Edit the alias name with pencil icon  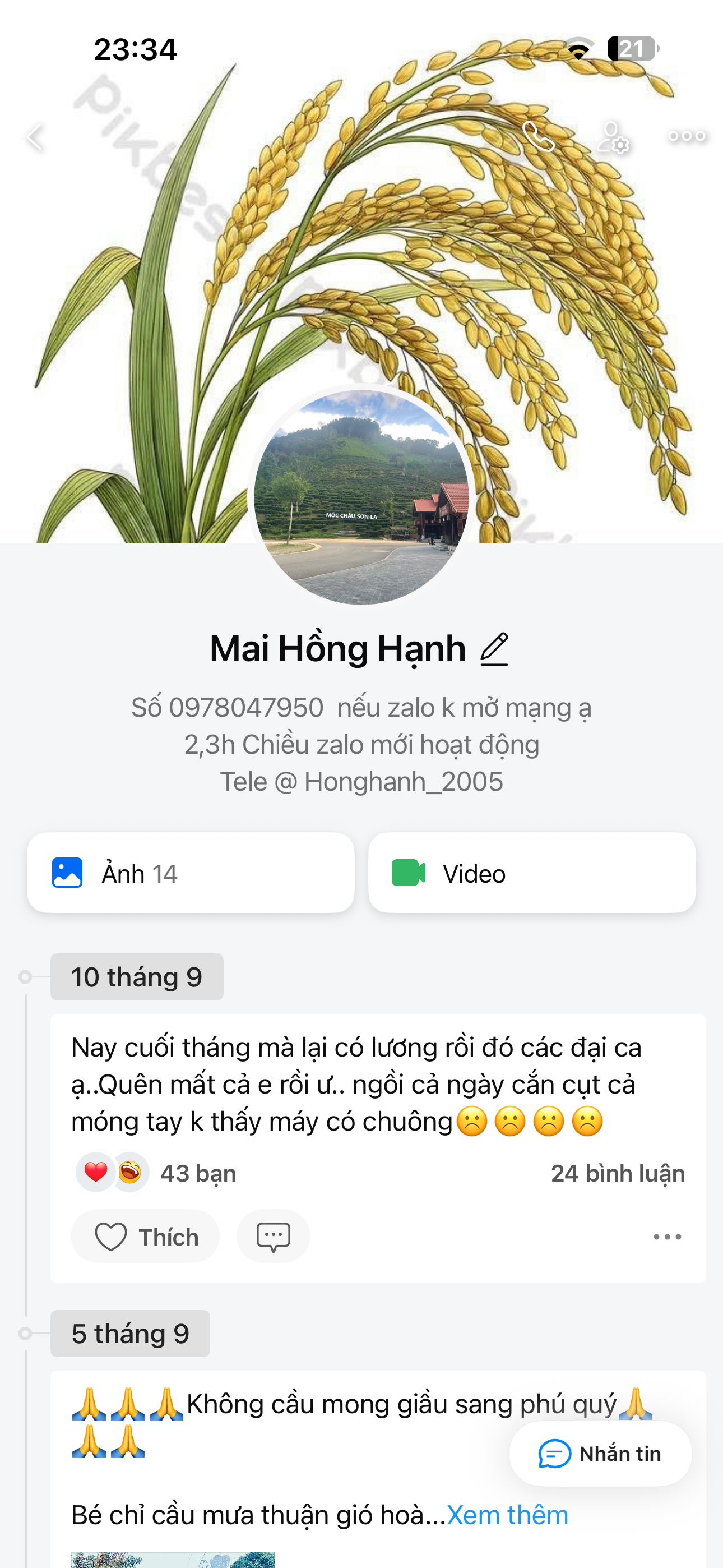[x=494, y=649]
